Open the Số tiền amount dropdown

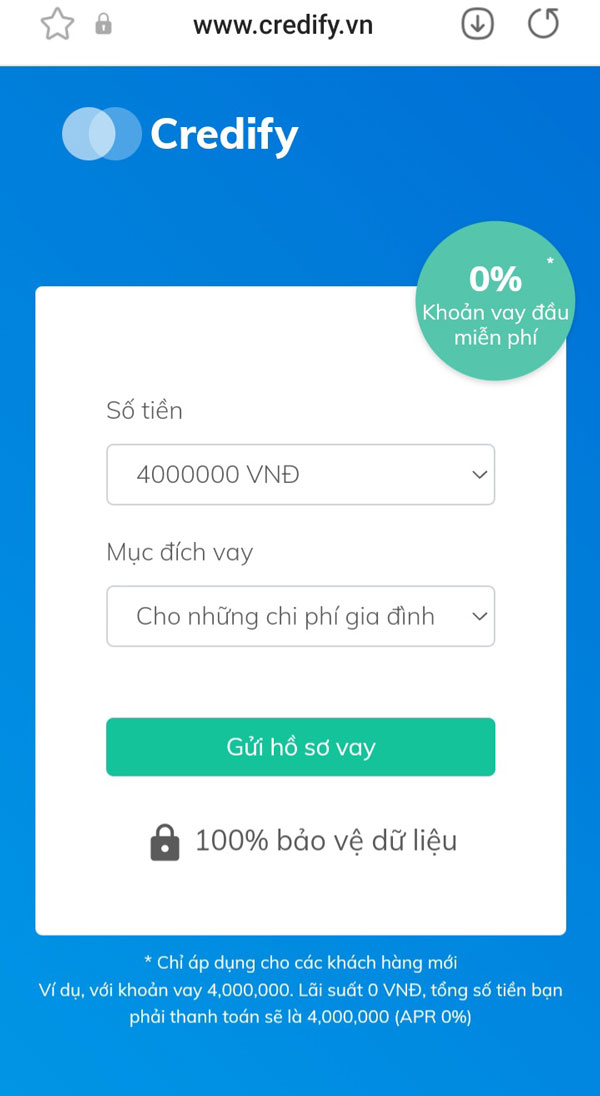(x=300, y=474)
